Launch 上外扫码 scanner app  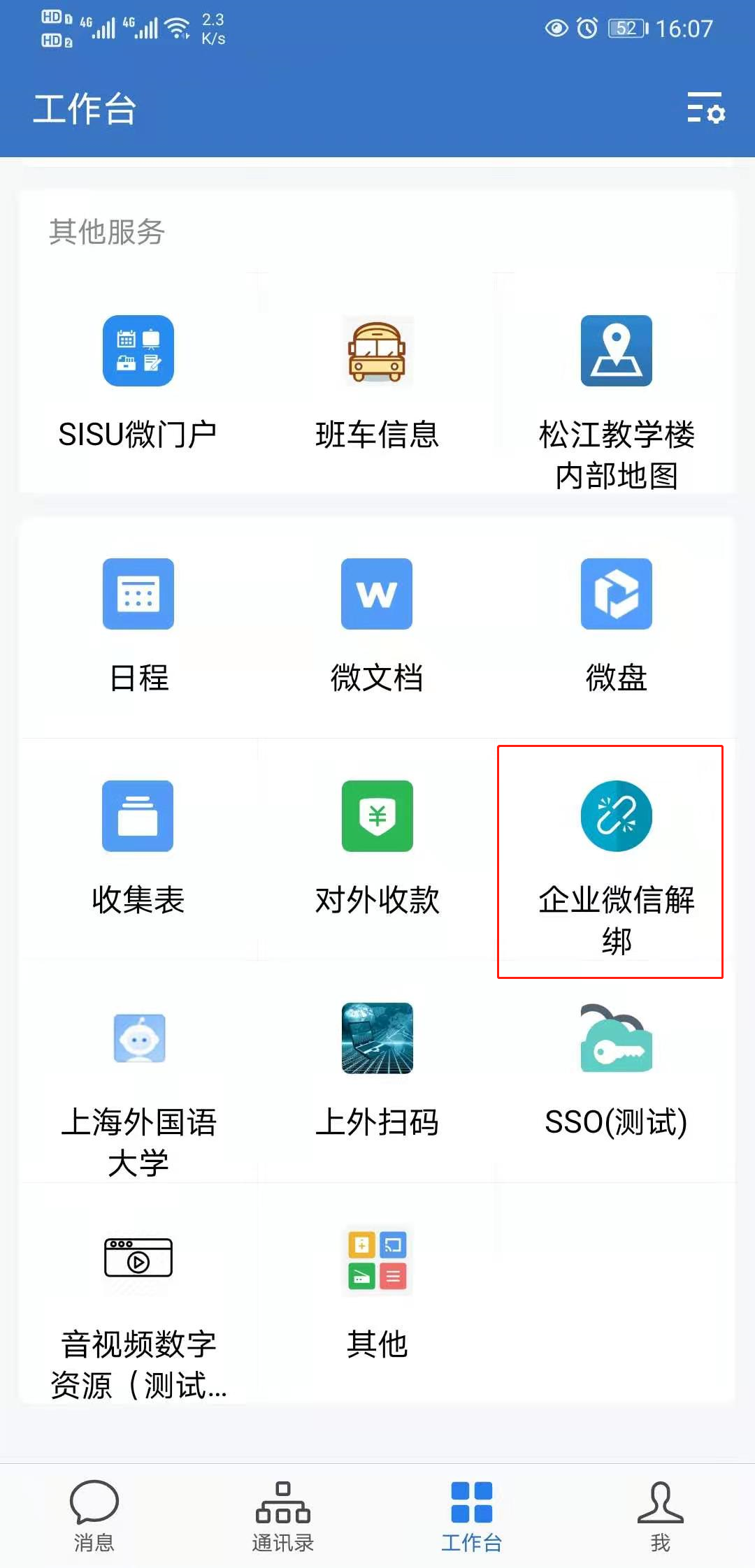(377, 1038)
